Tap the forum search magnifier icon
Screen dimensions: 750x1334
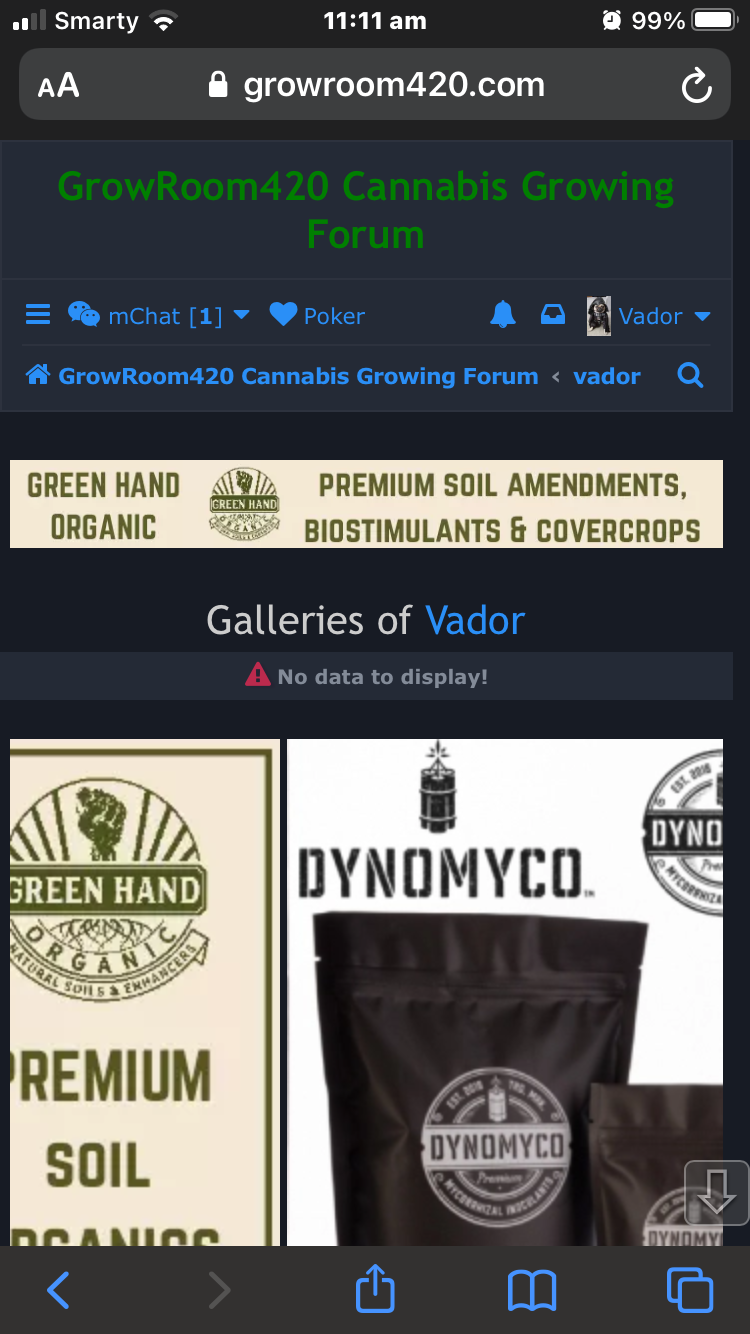(x=690, y=376)
